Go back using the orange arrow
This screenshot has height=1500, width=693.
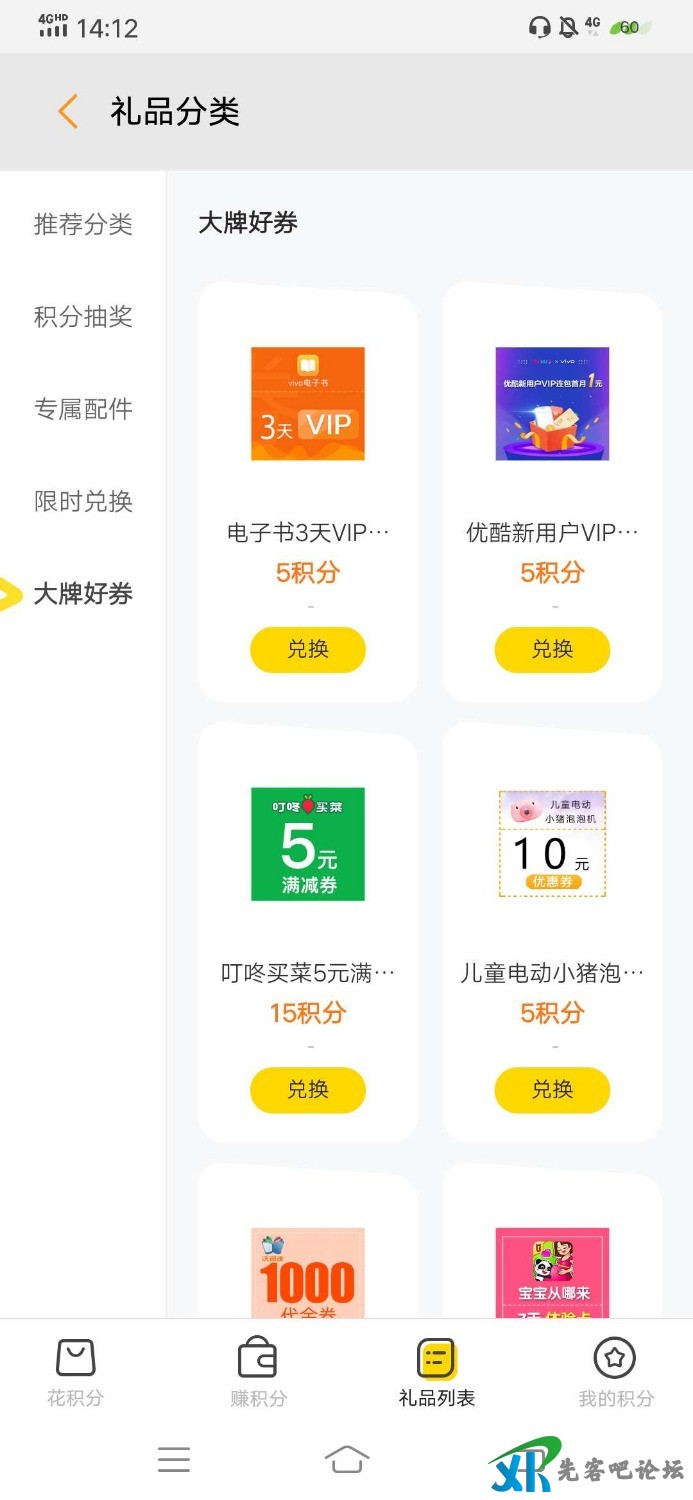click(68, 111)
